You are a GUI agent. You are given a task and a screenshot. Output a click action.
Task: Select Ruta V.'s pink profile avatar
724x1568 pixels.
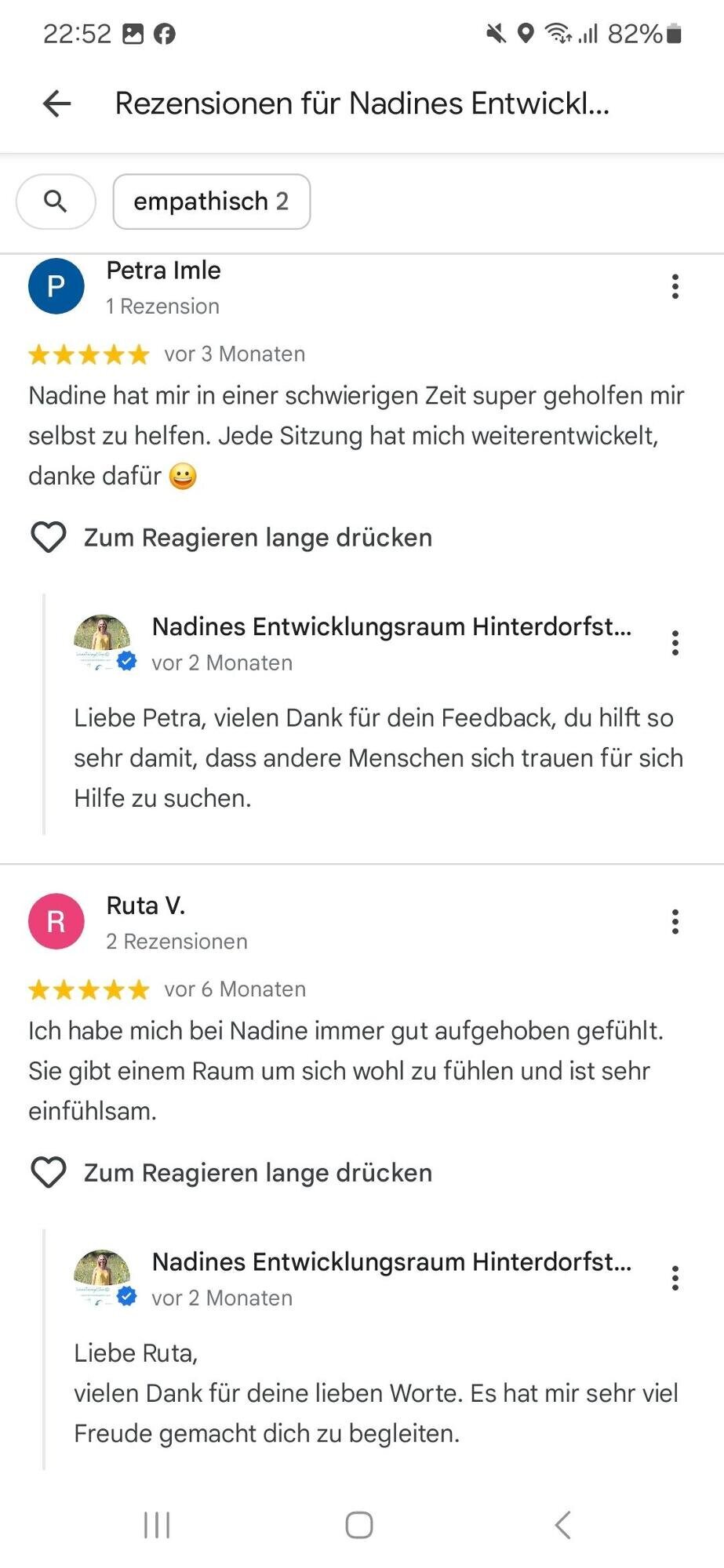(56, 921)
